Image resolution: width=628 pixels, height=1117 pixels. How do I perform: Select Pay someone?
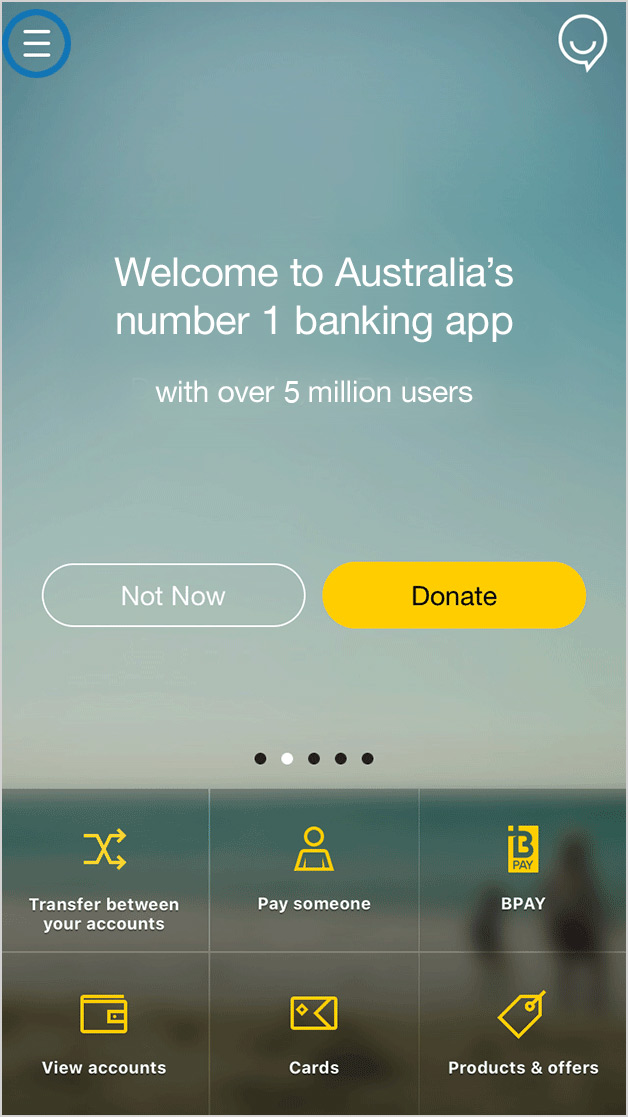(x=314, y=870)
